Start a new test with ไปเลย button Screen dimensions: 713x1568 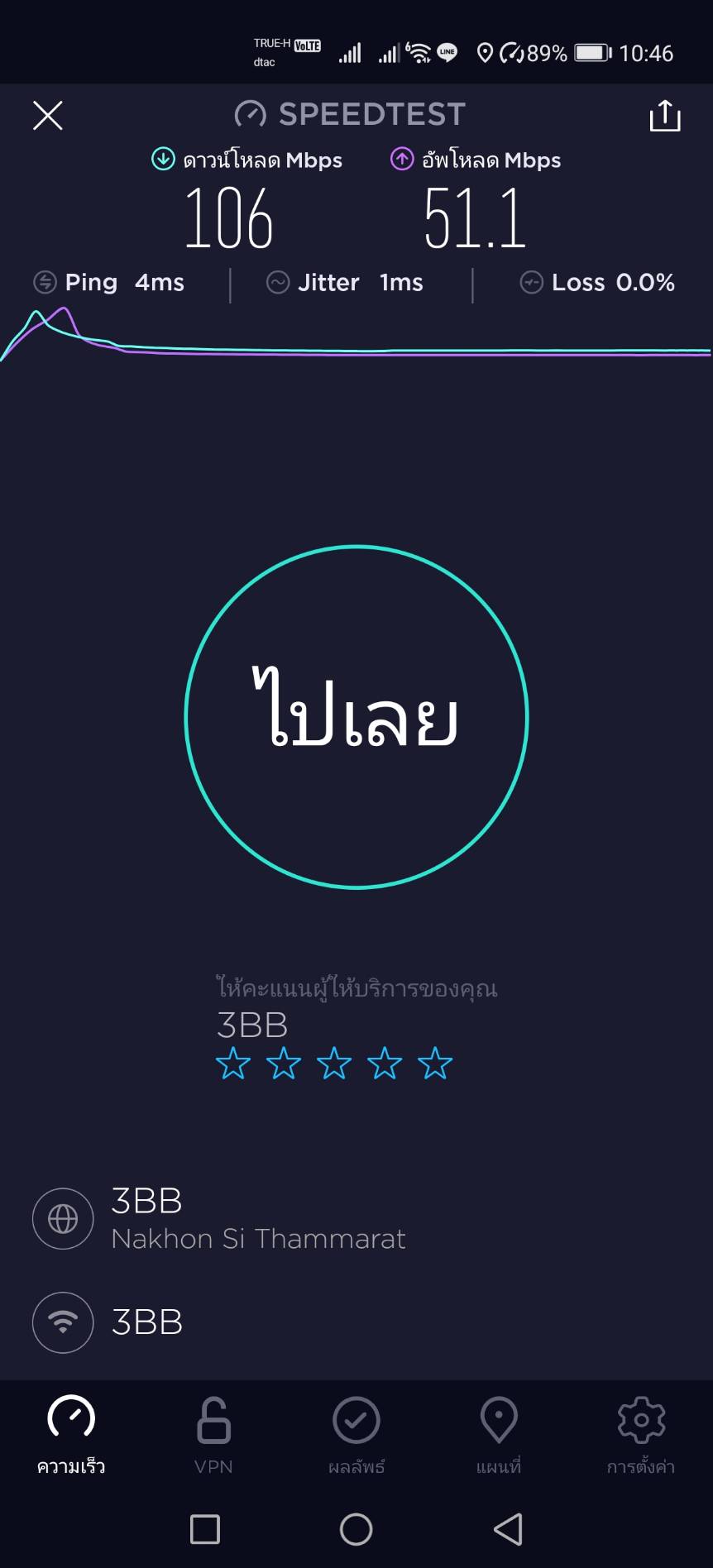(x=356, y=717)
